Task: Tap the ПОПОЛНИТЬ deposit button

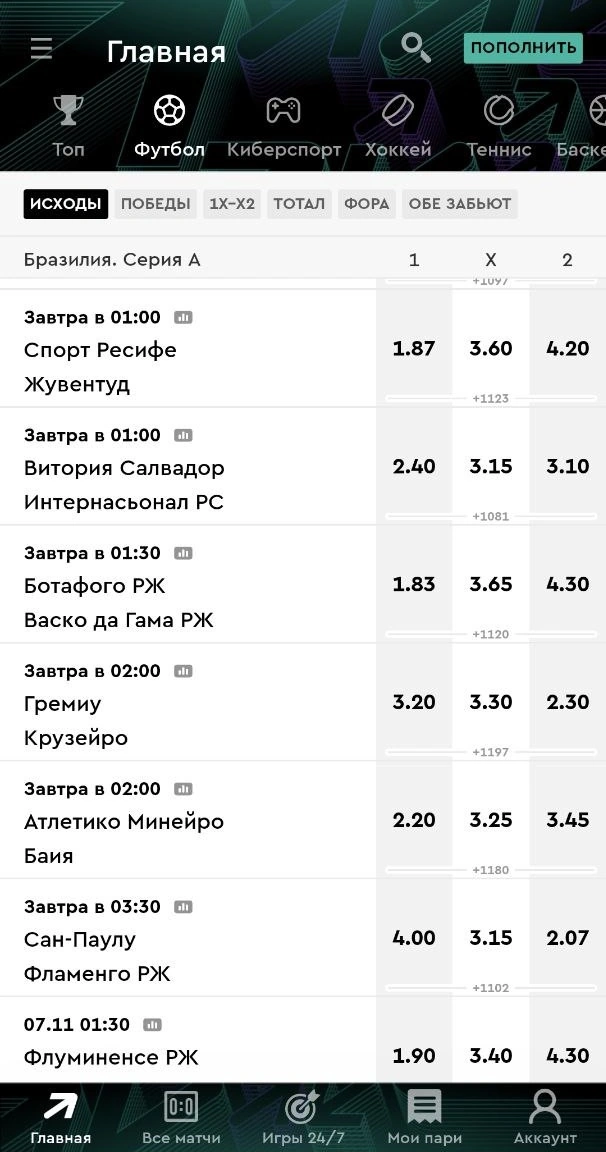Action: coord(523,47)
